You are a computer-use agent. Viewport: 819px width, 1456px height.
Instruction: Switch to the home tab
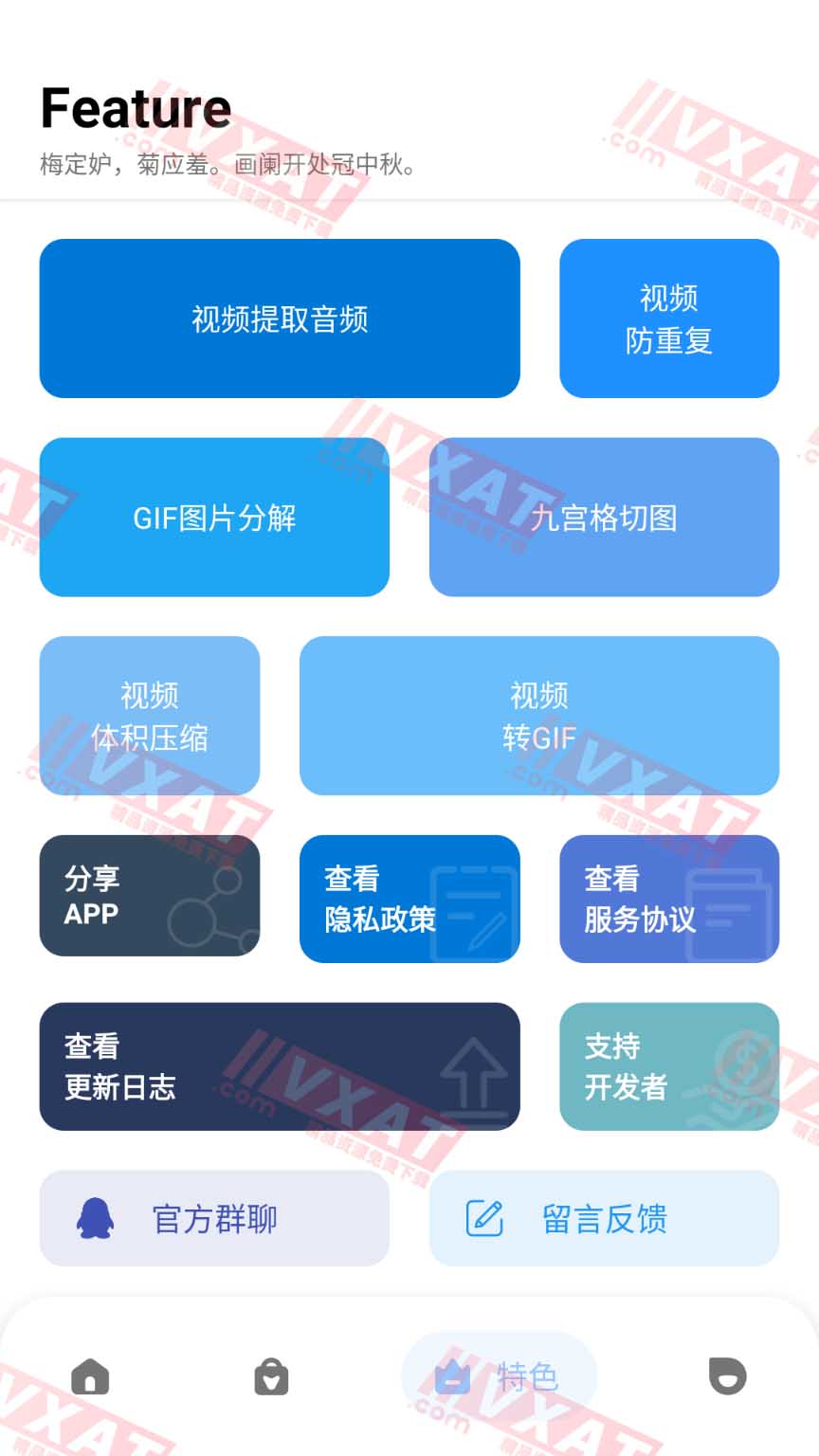point(91,1376)
